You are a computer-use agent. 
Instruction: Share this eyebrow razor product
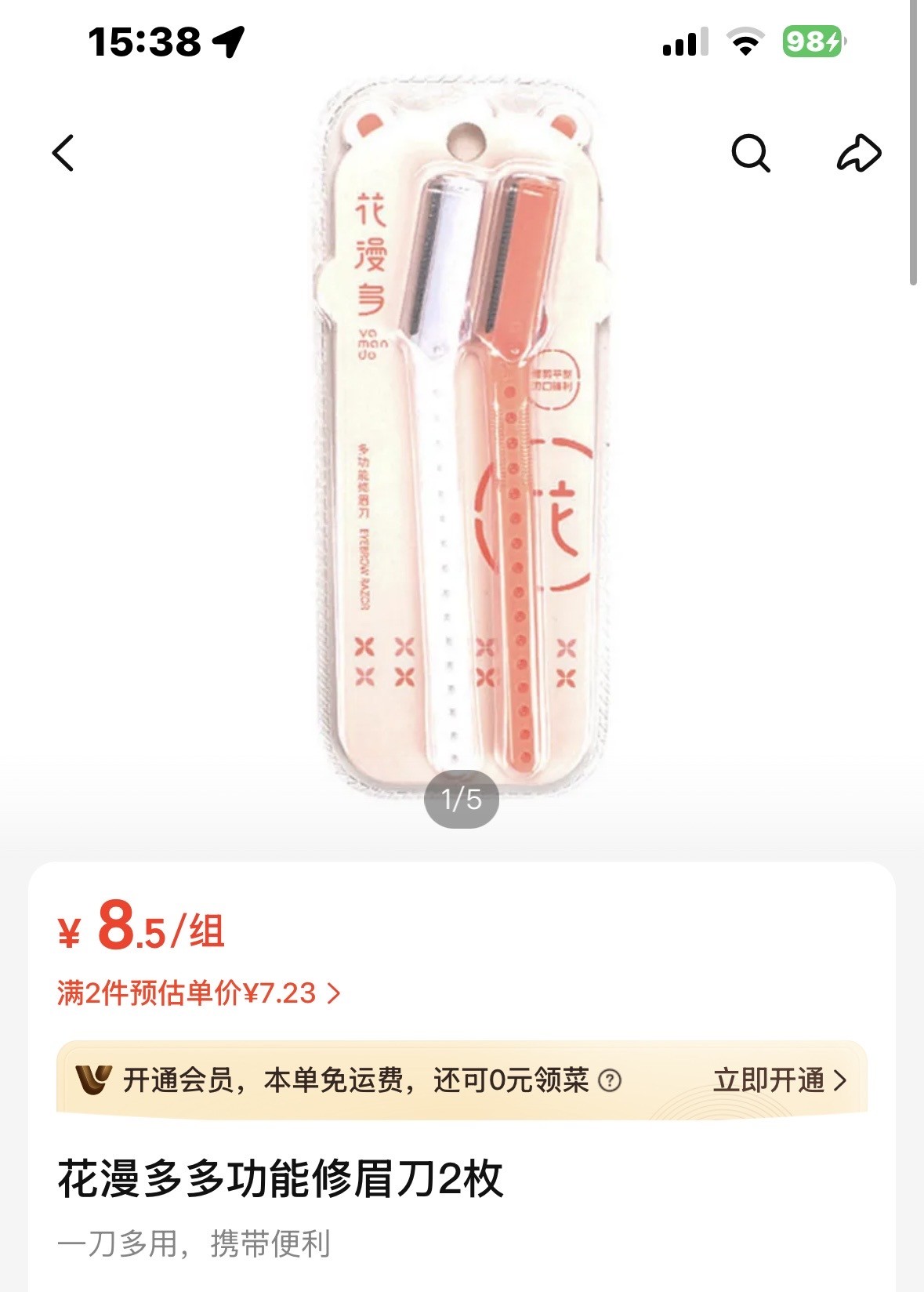pyautogui.click(x=859, y=152)
